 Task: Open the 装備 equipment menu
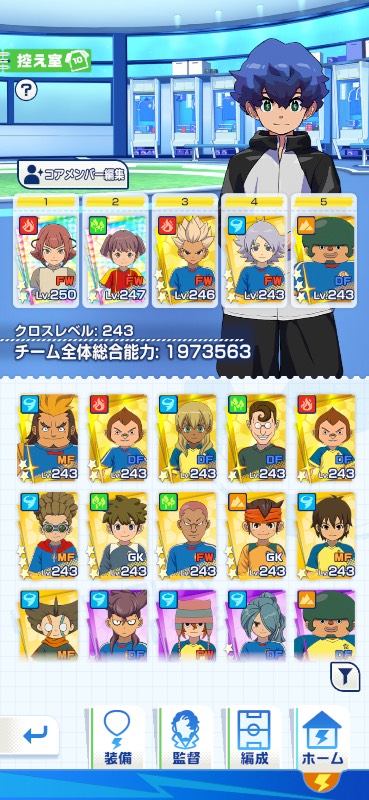click(117, 737)
